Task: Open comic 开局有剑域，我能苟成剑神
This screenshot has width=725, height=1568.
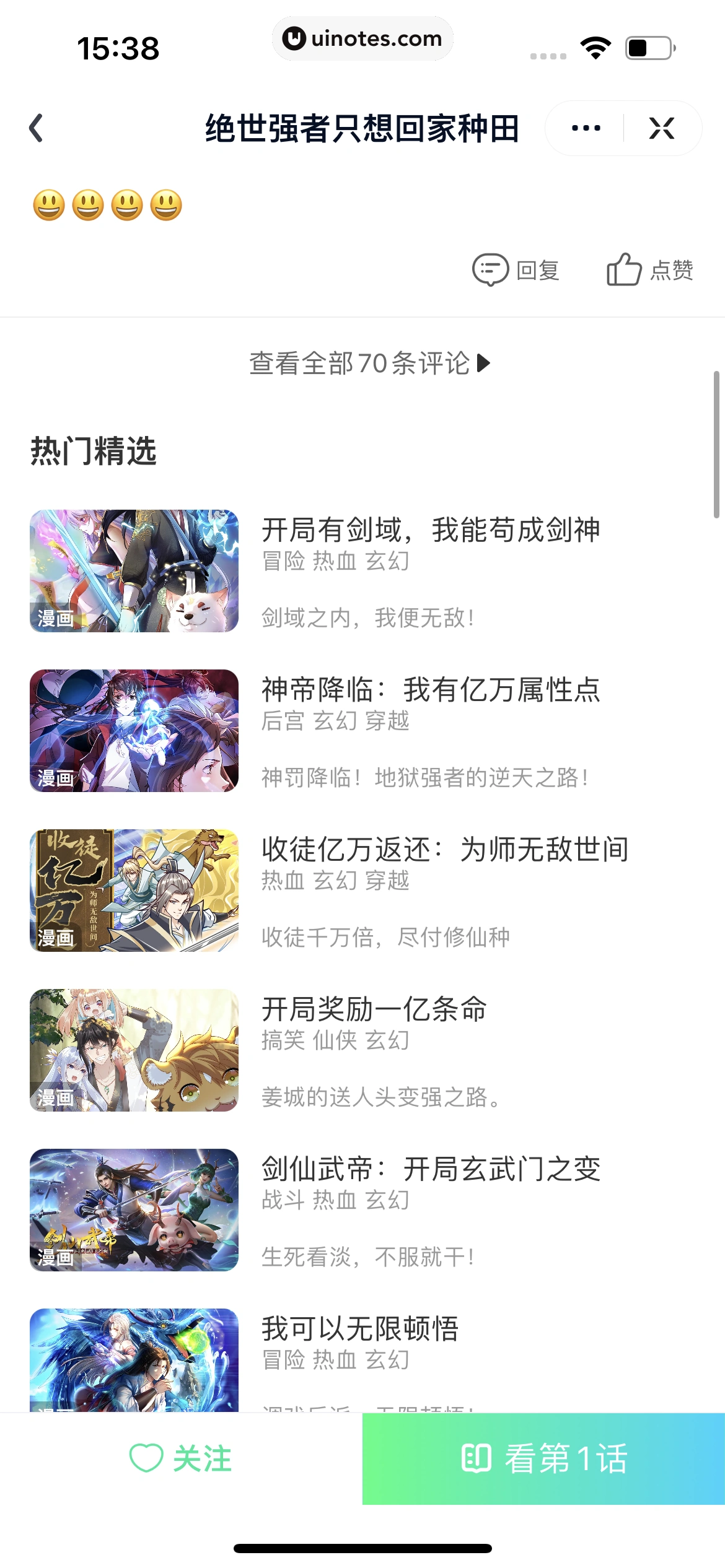Action: click(x=430, y=531)
